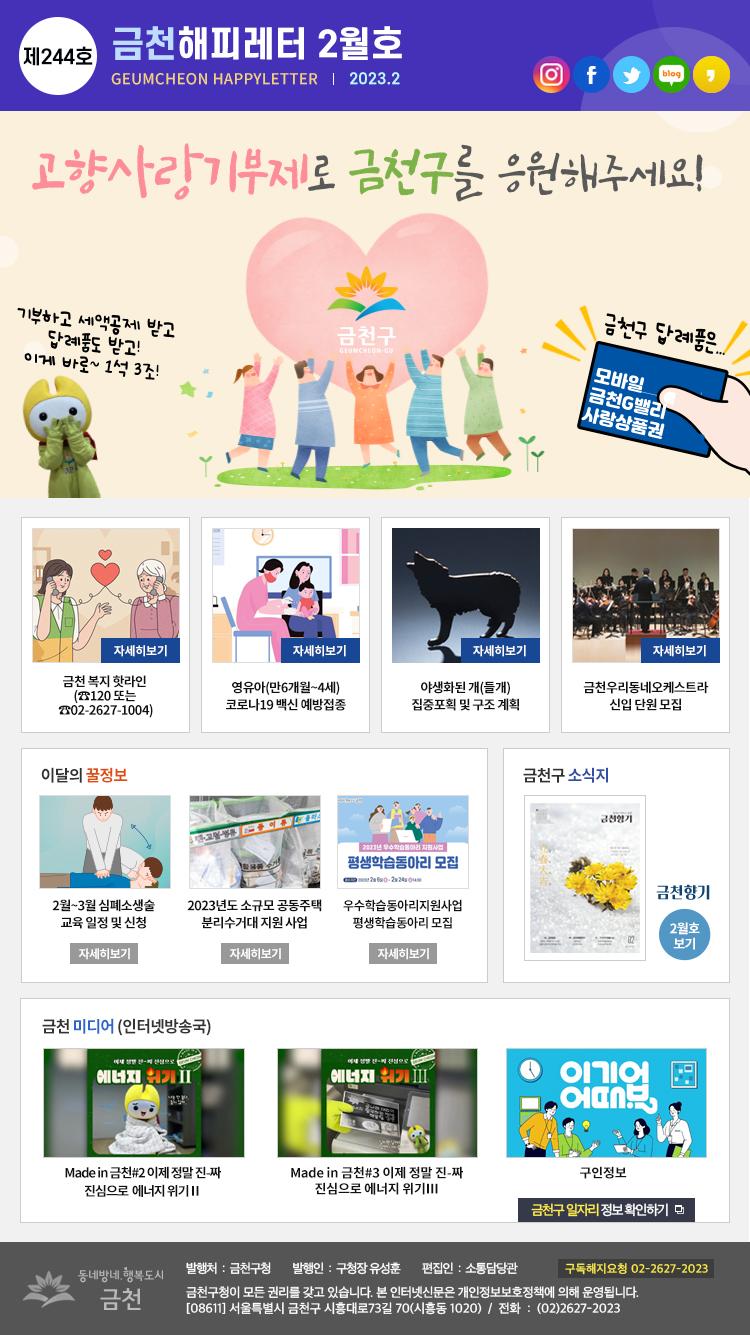The width and height of the screenshot is (750, 1335).
Task: Open 금천구 일자리 정보 확인하기 link
Action: click(x=606, y=1210)
